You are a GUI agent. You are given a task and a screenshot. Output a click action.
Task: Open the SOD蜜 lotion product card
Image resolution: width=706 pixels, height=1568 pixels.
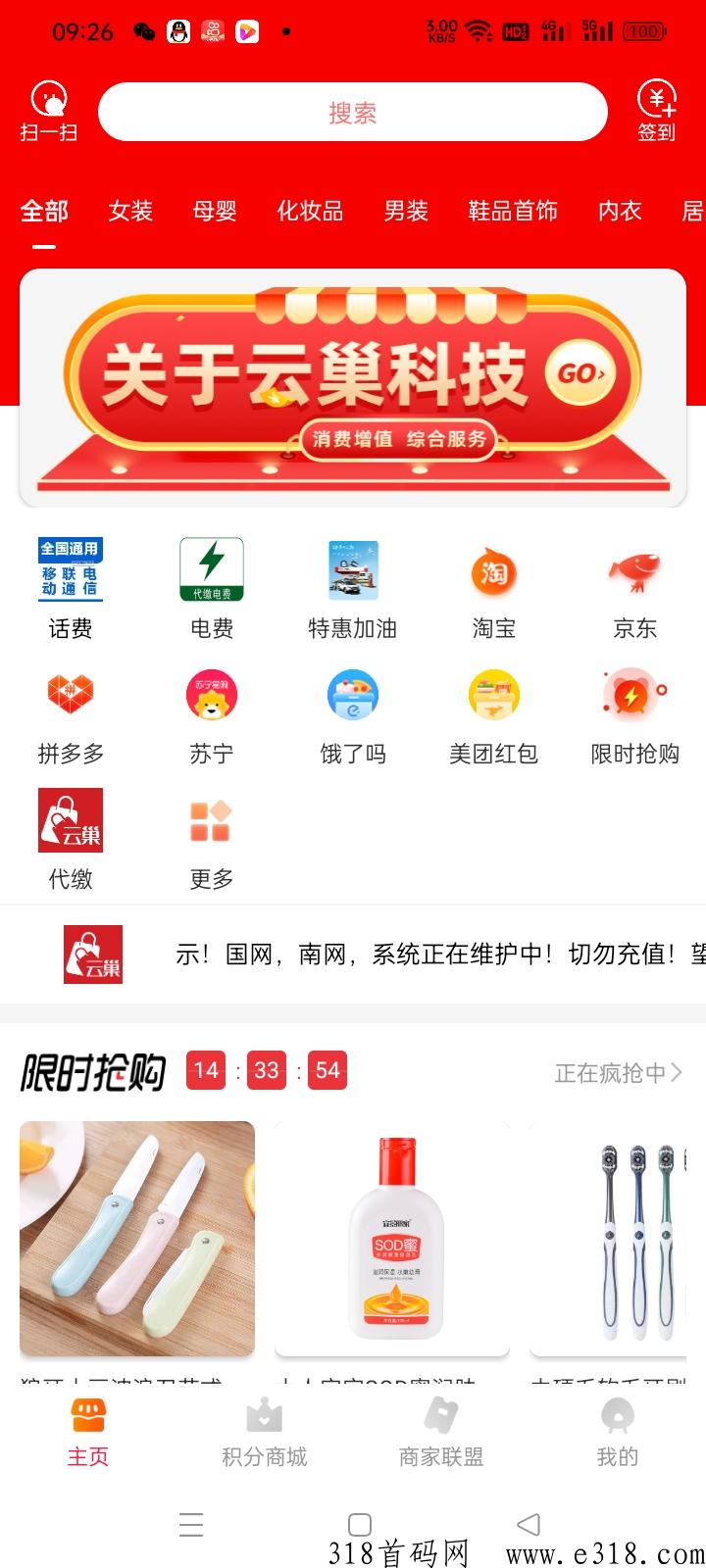392,1239
